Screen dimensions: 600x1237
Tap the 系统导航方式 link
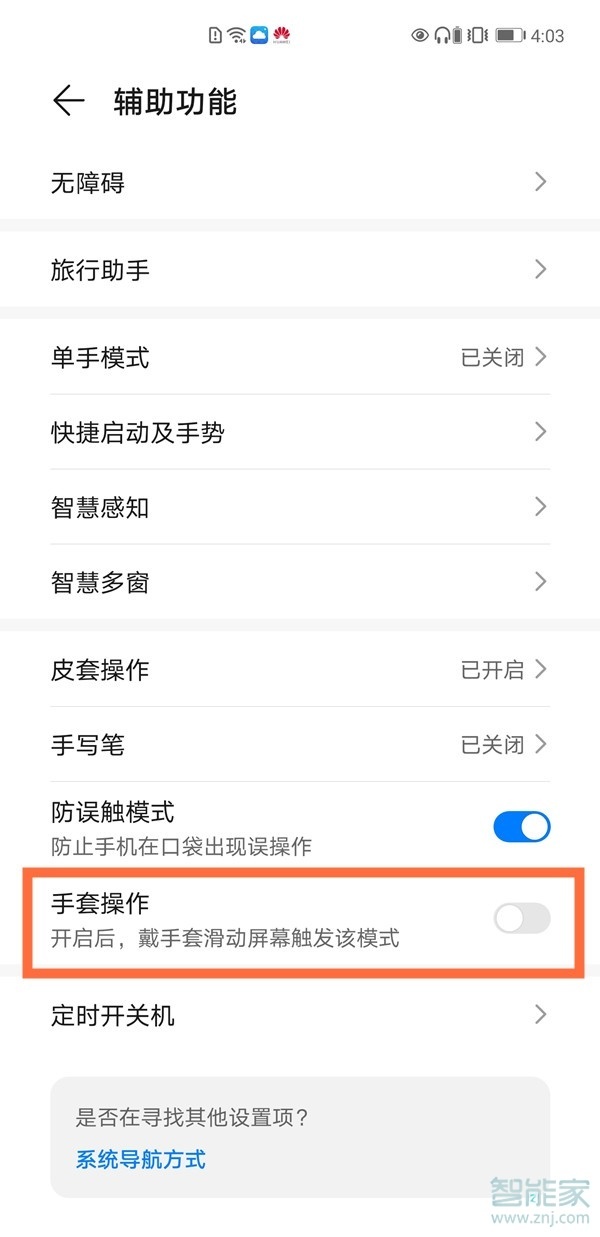coord(141,1160)
